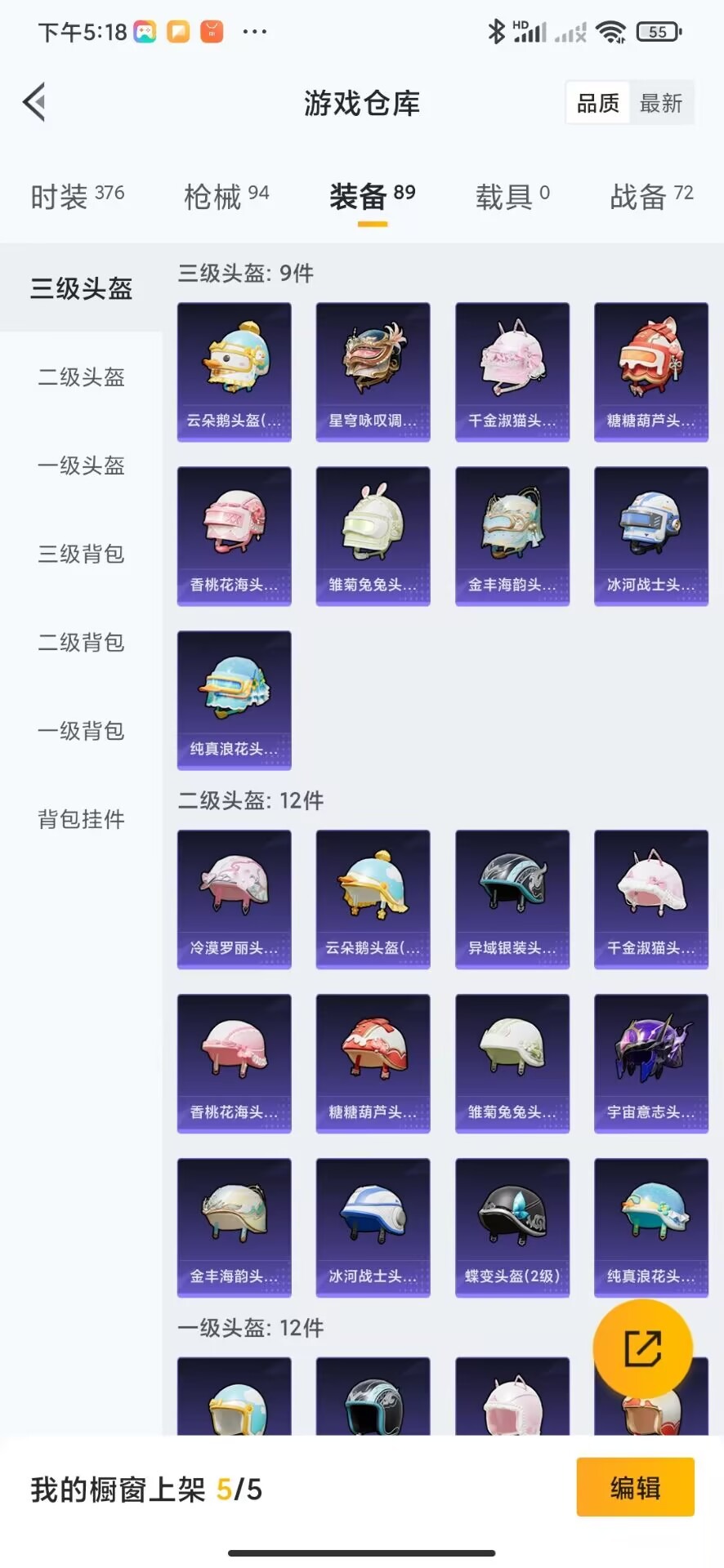Switch to the 时装 tab
The width and height of the screenshot is (724, 1568).
[77, 197]
